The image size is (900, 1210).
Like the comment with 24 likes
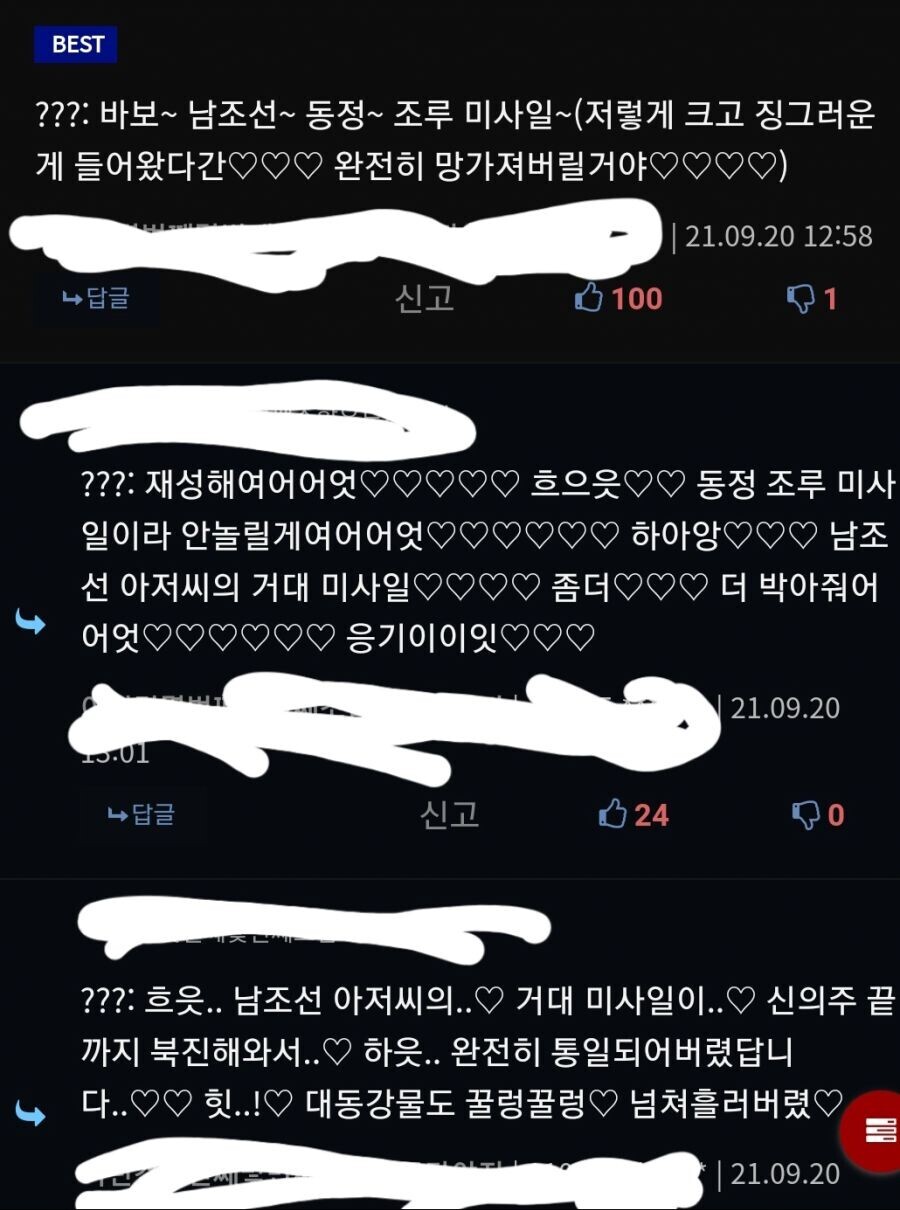click(x=633, y=815)
